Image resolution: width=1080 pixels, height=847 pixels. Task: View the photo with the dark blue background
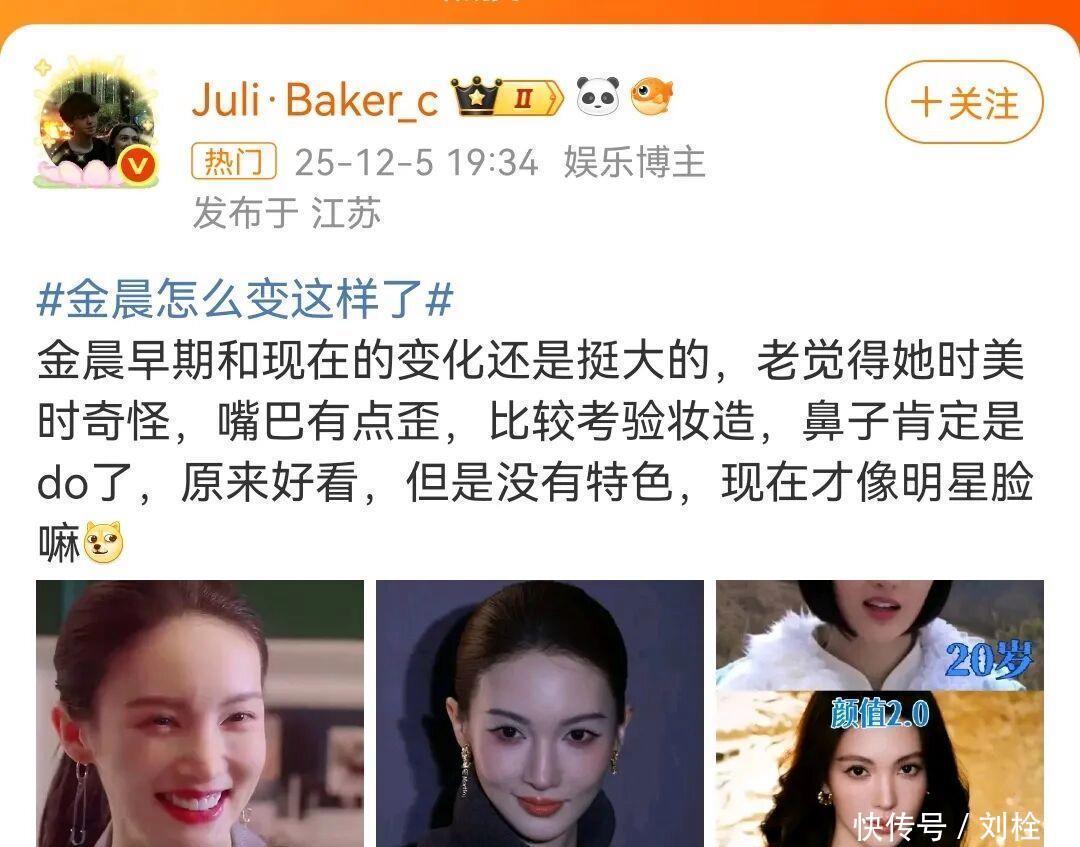click(540, 712)
